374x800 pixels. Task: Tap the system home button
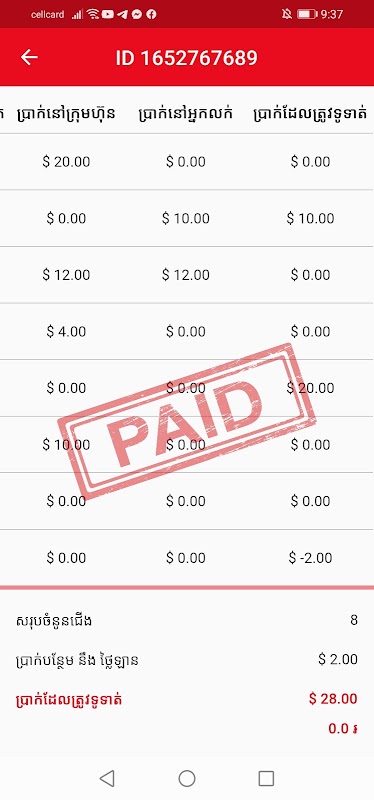pyautogui.click(x=187, y=778)
